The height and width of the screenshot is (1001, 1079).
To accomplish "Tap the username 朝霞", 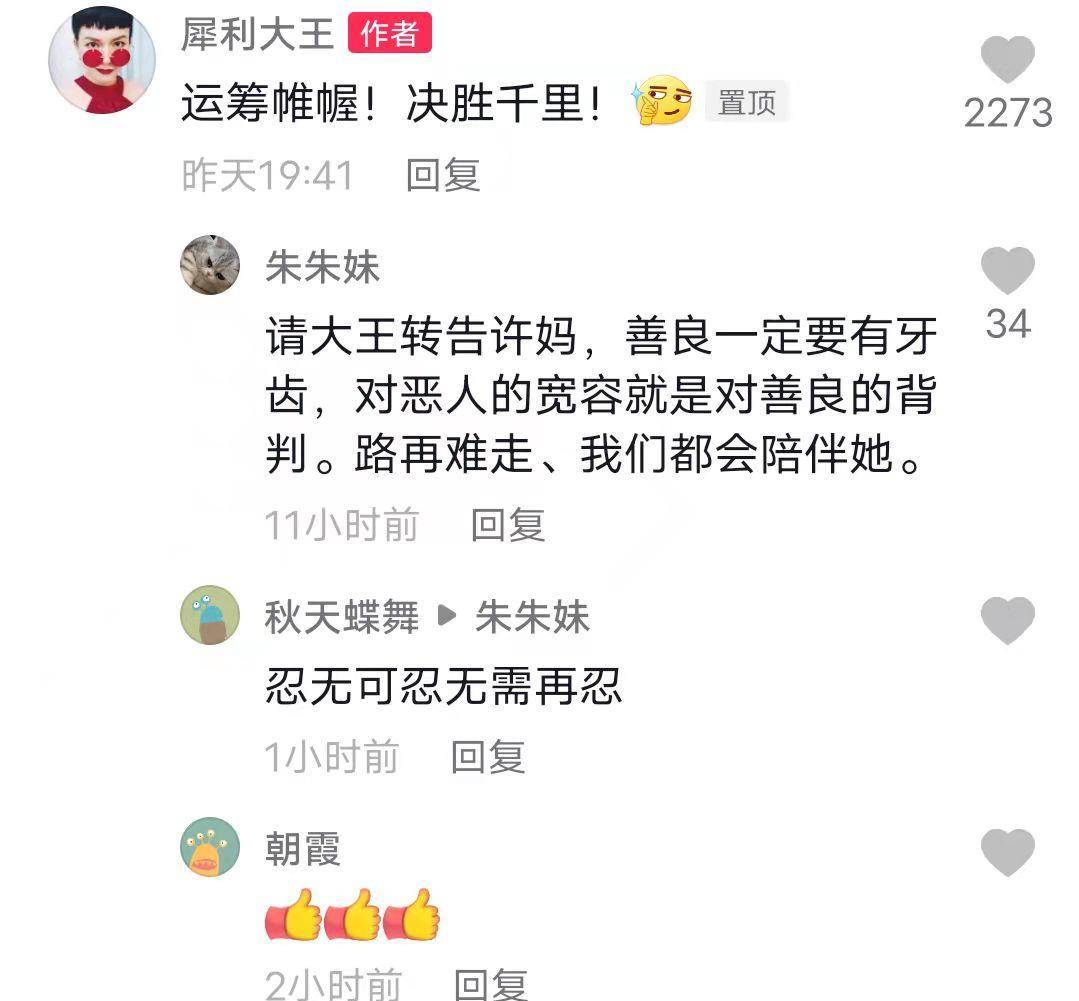I will [x=303, y=849].
